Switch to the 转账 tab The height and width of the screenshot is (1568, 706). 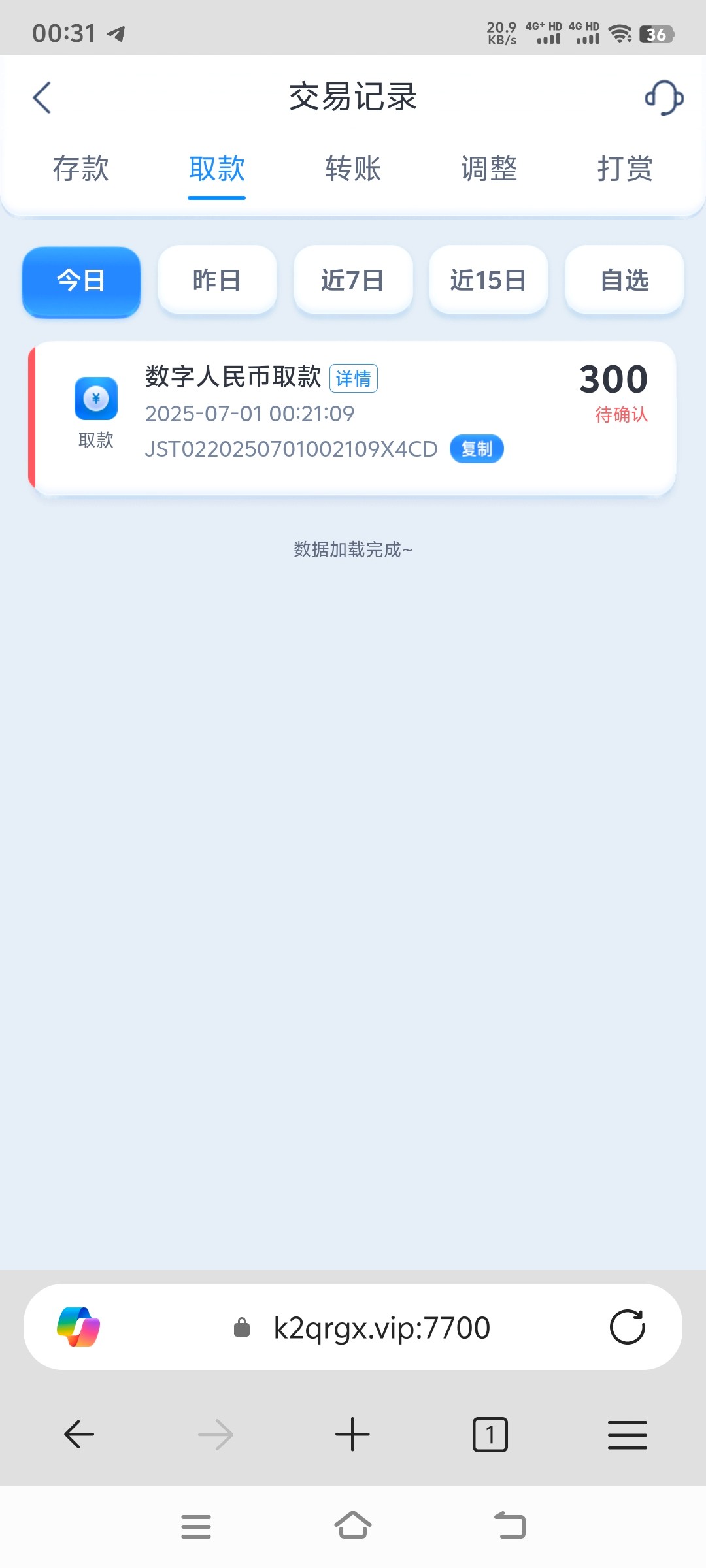[x=353, y=169]
